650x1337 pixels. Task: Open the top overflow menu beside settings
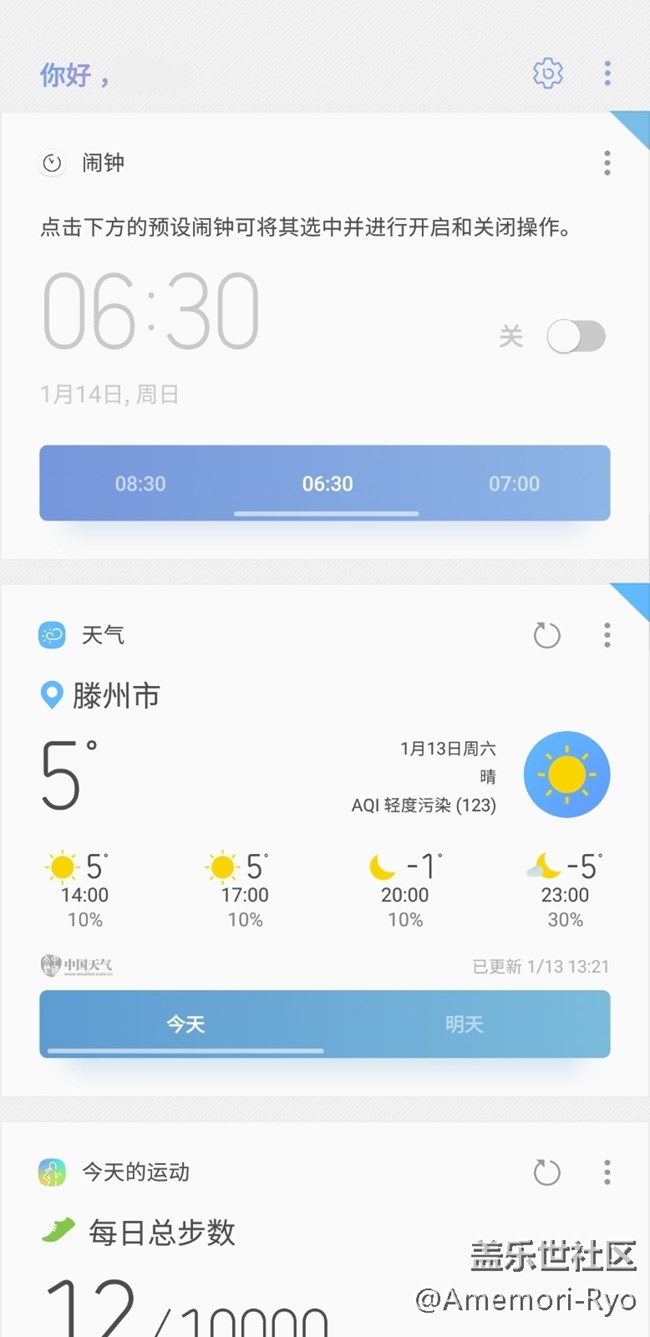point(607,73)
